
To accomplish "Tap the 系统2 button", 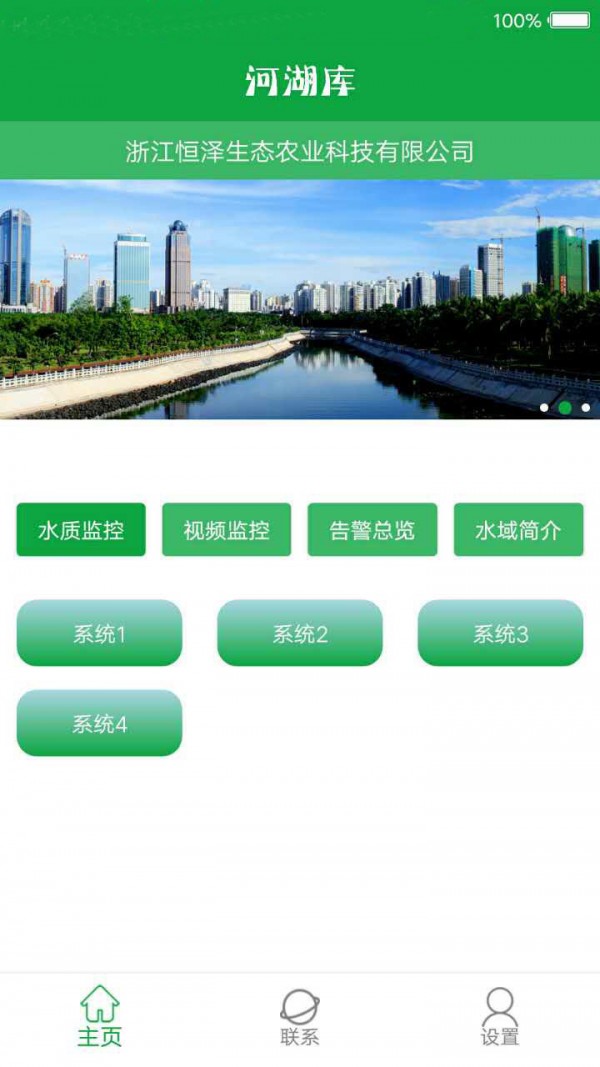I will point(300,633).
